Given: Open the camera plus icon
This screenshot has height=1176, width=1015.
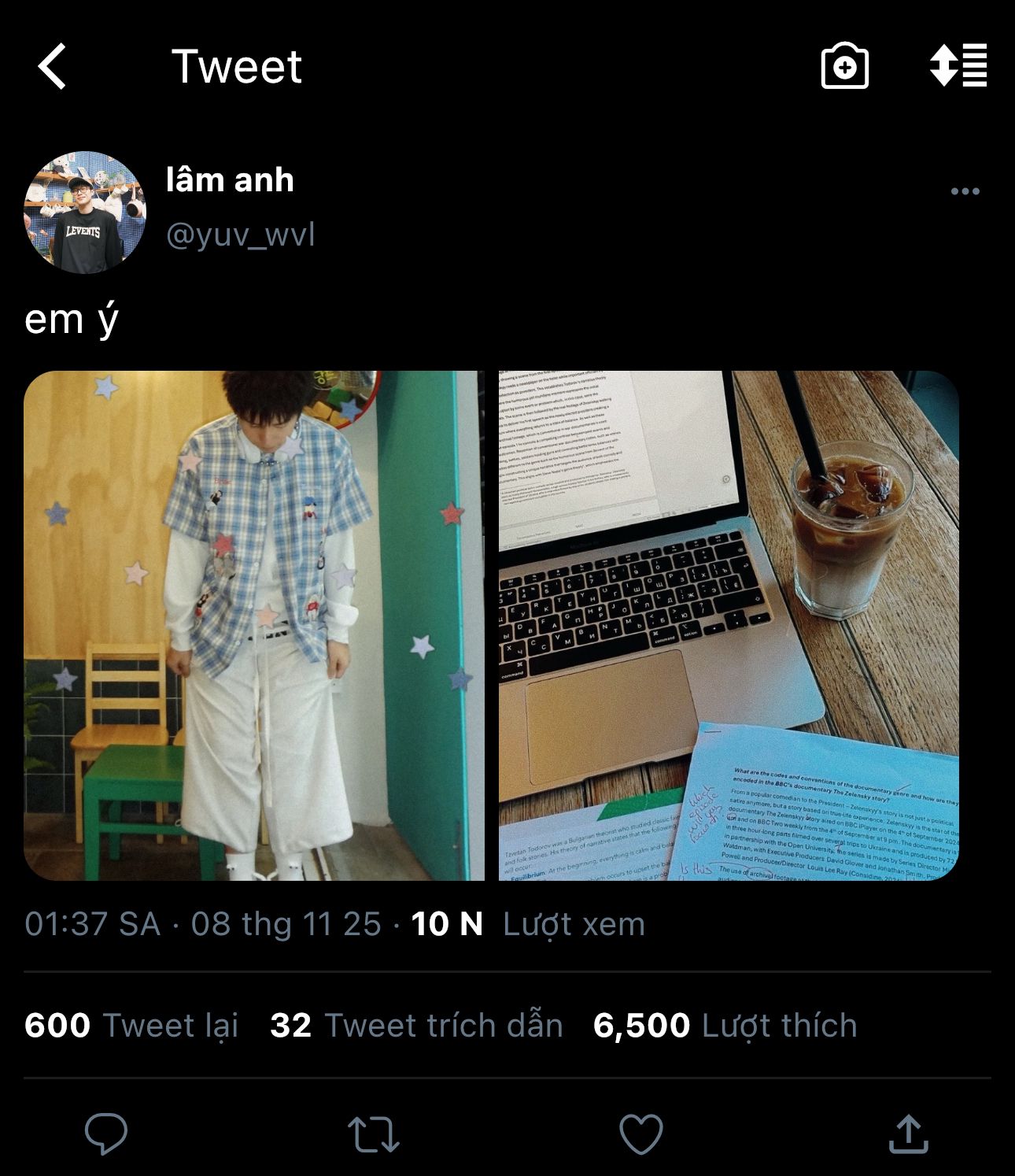Looking at the screenshot, I should [844, 66].
